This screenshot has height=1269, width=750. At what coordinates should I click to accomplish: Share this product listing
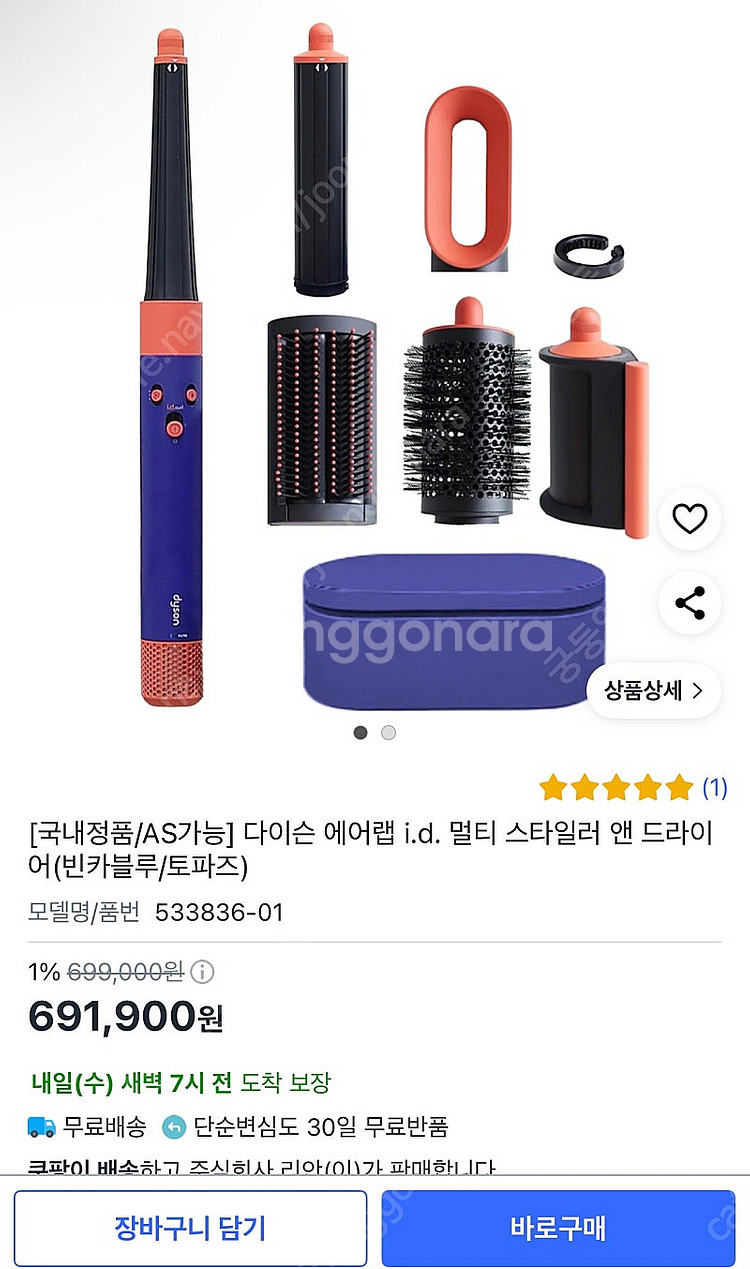click(690, 603)
